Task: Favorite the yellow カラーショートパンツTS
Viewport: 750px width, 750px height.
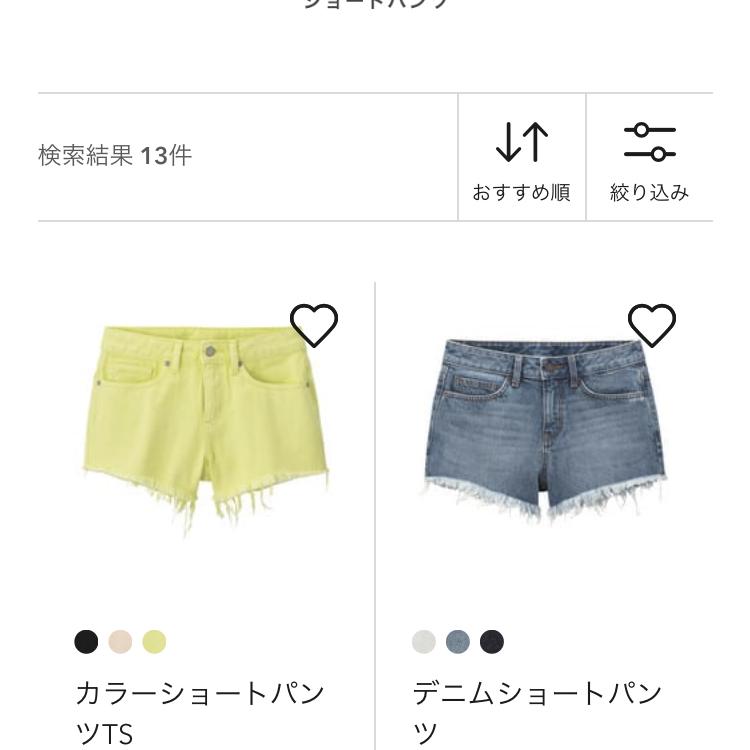Action: [314, 325]
